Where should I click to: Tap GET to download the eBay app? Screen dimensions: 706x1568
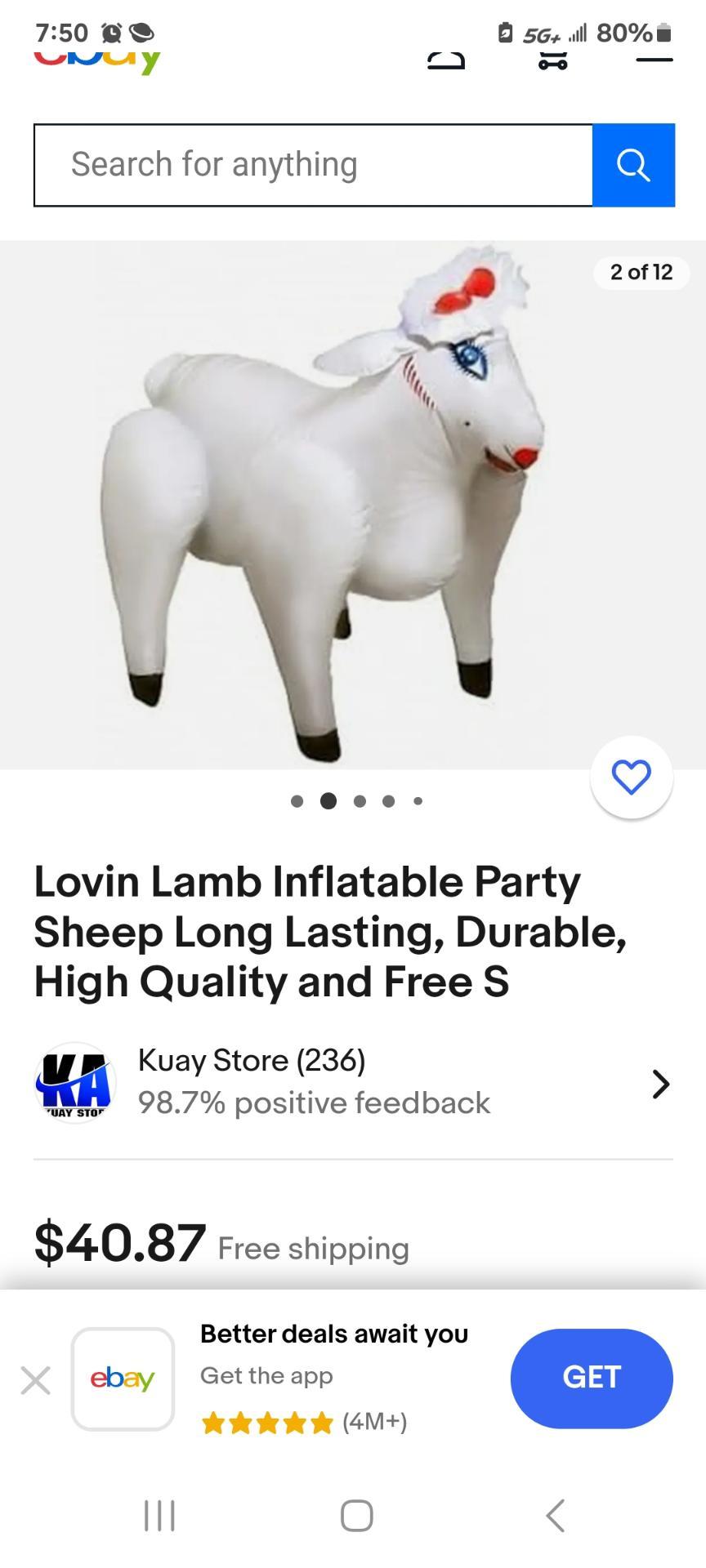tap(591, 1378)
